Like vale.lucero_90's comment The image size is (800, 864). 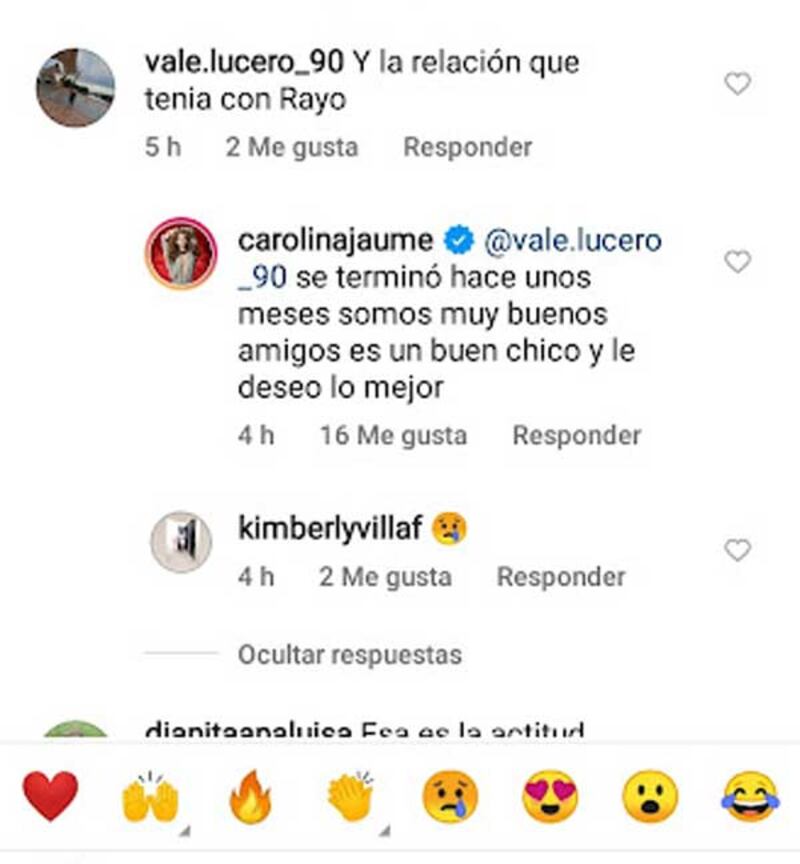(737, 85)
